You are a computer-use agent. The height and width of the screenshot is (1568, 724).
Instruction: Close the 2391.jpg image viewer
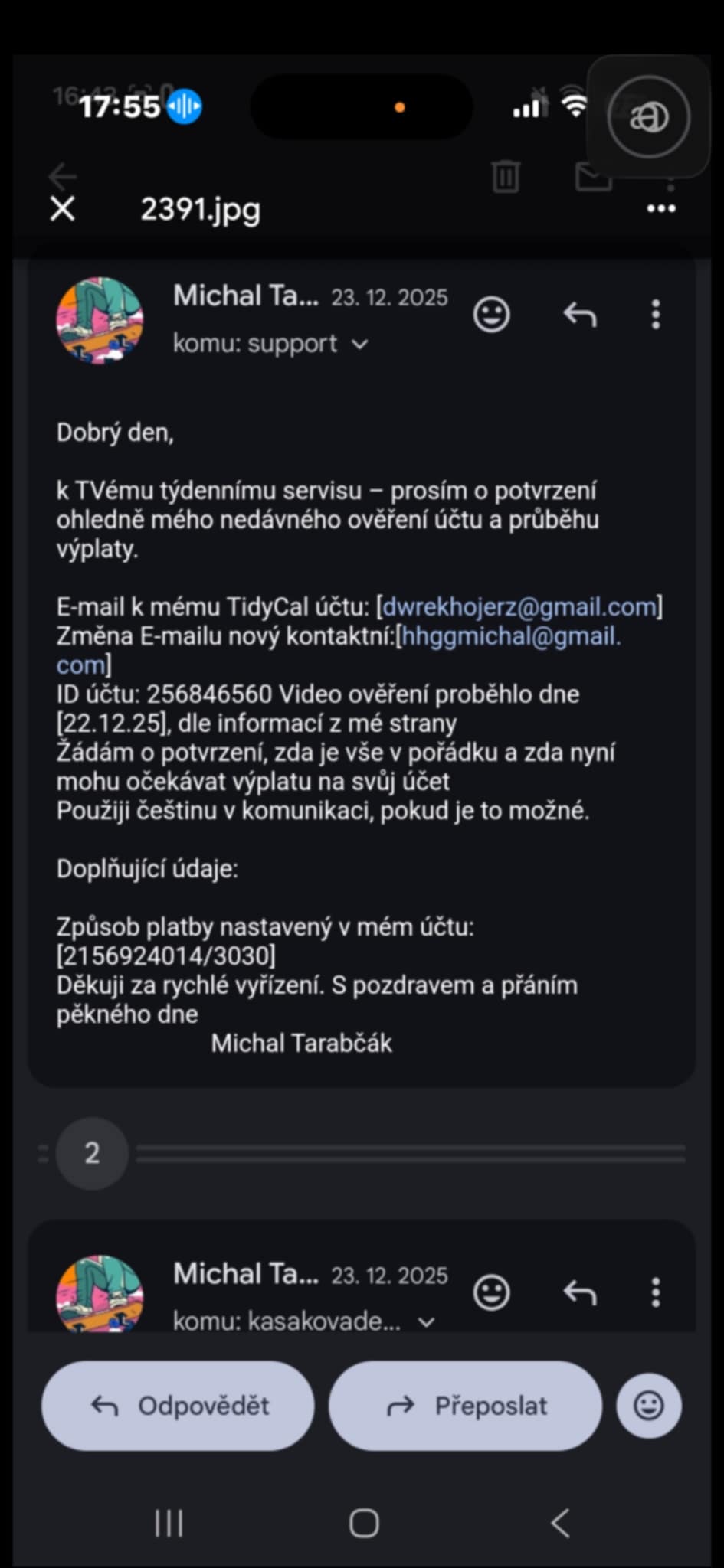point(63,208)
